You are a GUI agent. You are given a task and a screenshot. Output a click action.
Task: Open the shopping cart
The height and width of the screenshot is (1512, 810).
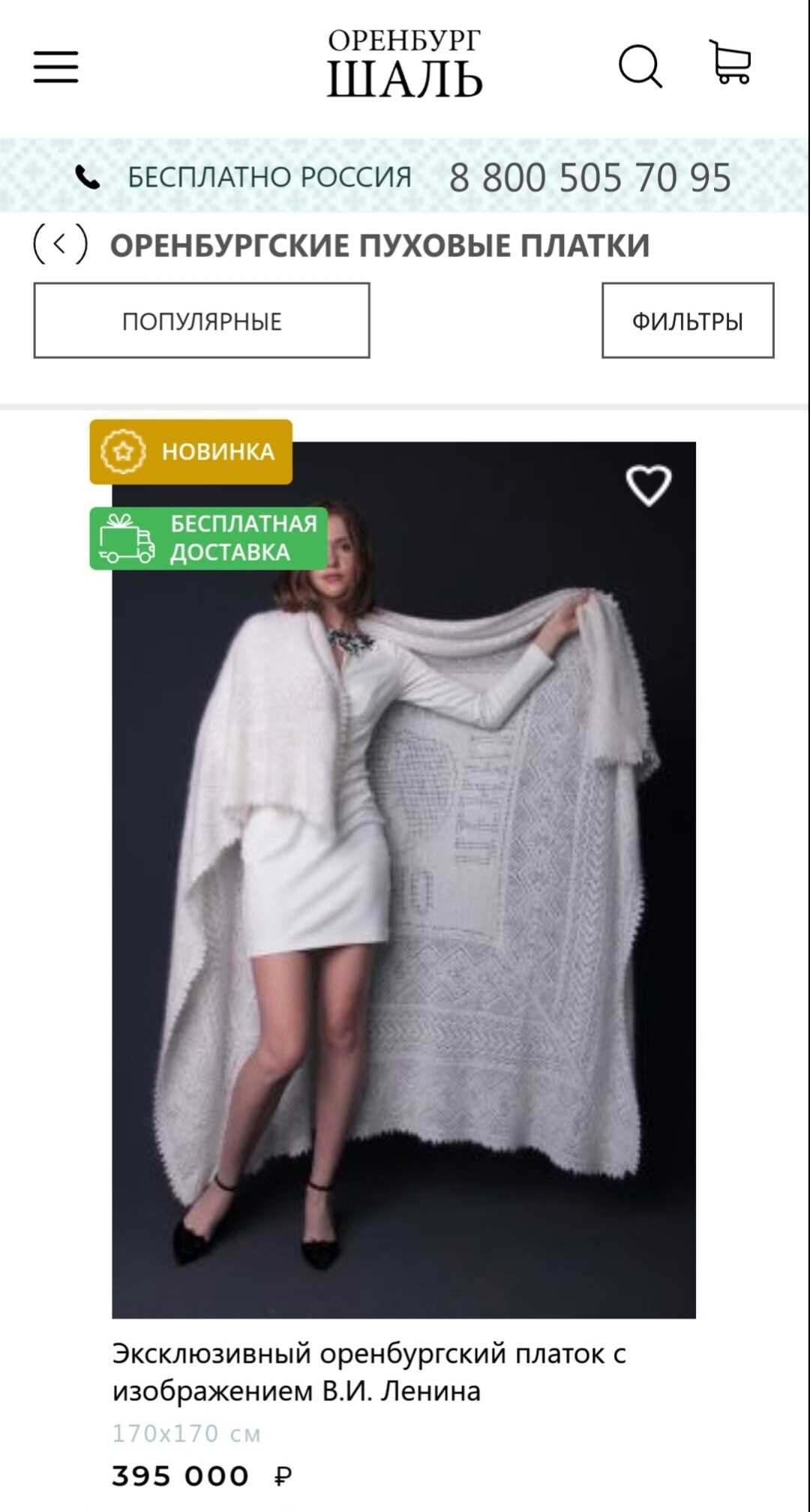click(x=730, y=63)
